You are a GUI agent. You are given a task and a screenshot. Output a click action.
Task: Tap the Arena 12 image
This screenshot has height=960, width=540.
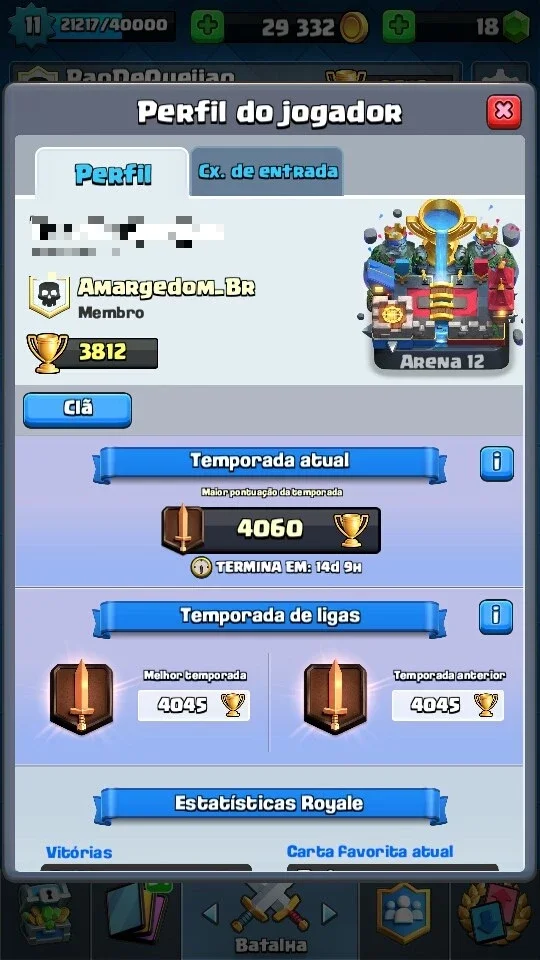[441, 285]
